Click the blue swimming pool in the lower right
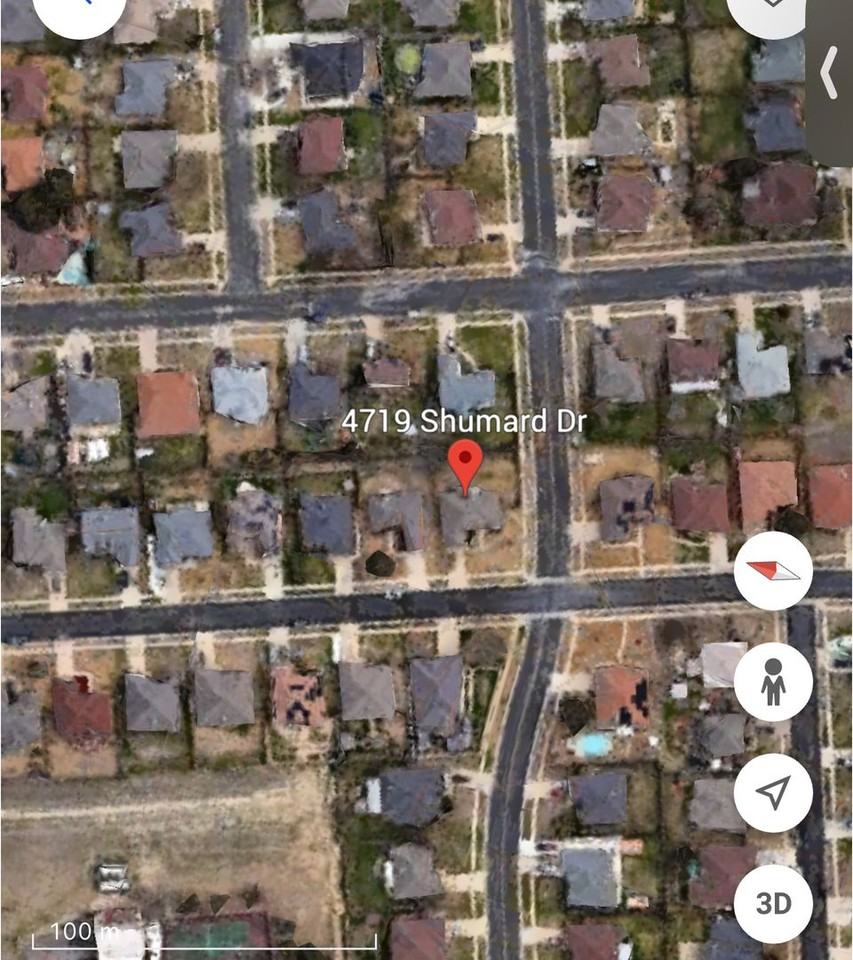Viewport: 853px width, 960px height. click(x=596, y=743)
